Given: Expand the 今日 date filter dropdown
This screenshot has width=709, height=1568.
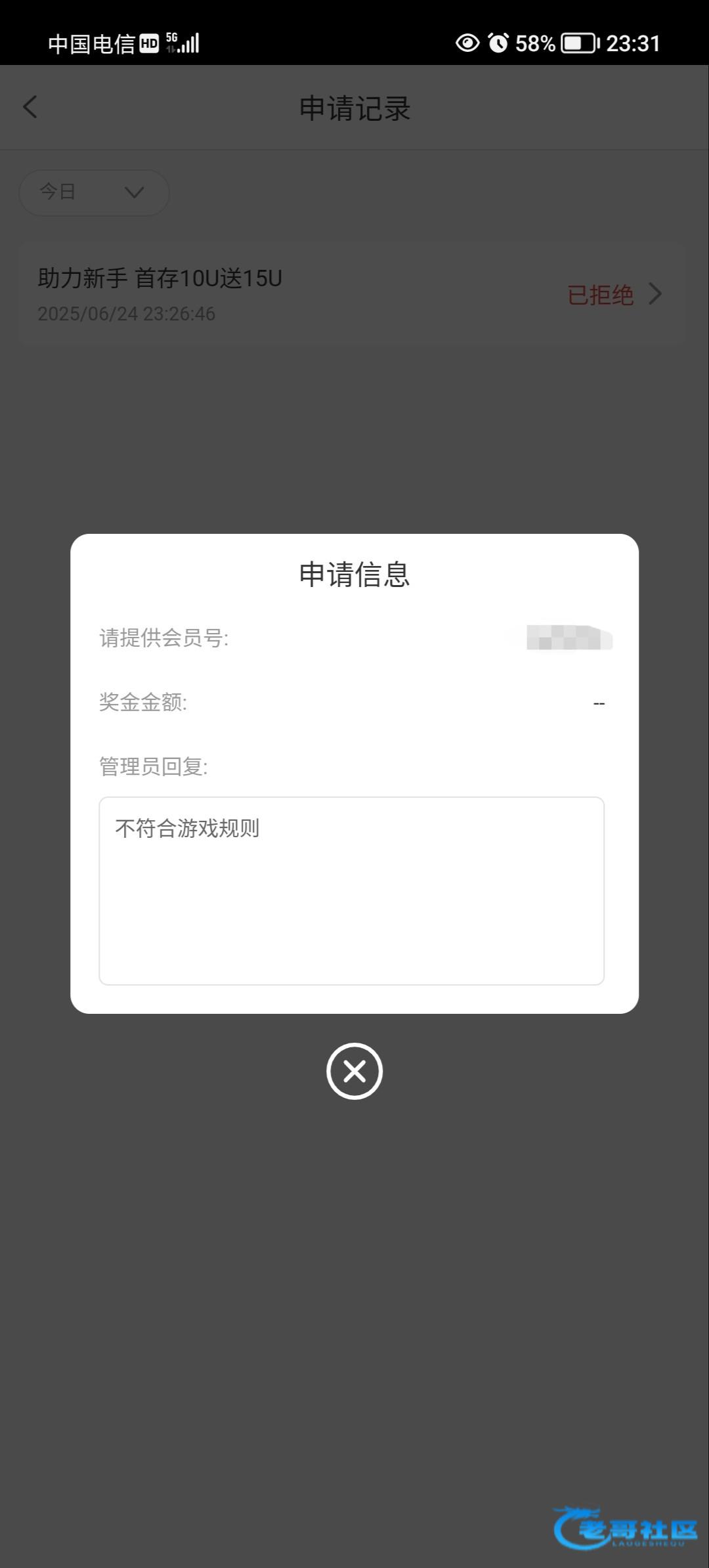Looking at the screenshot, I should tap(95, 192).
